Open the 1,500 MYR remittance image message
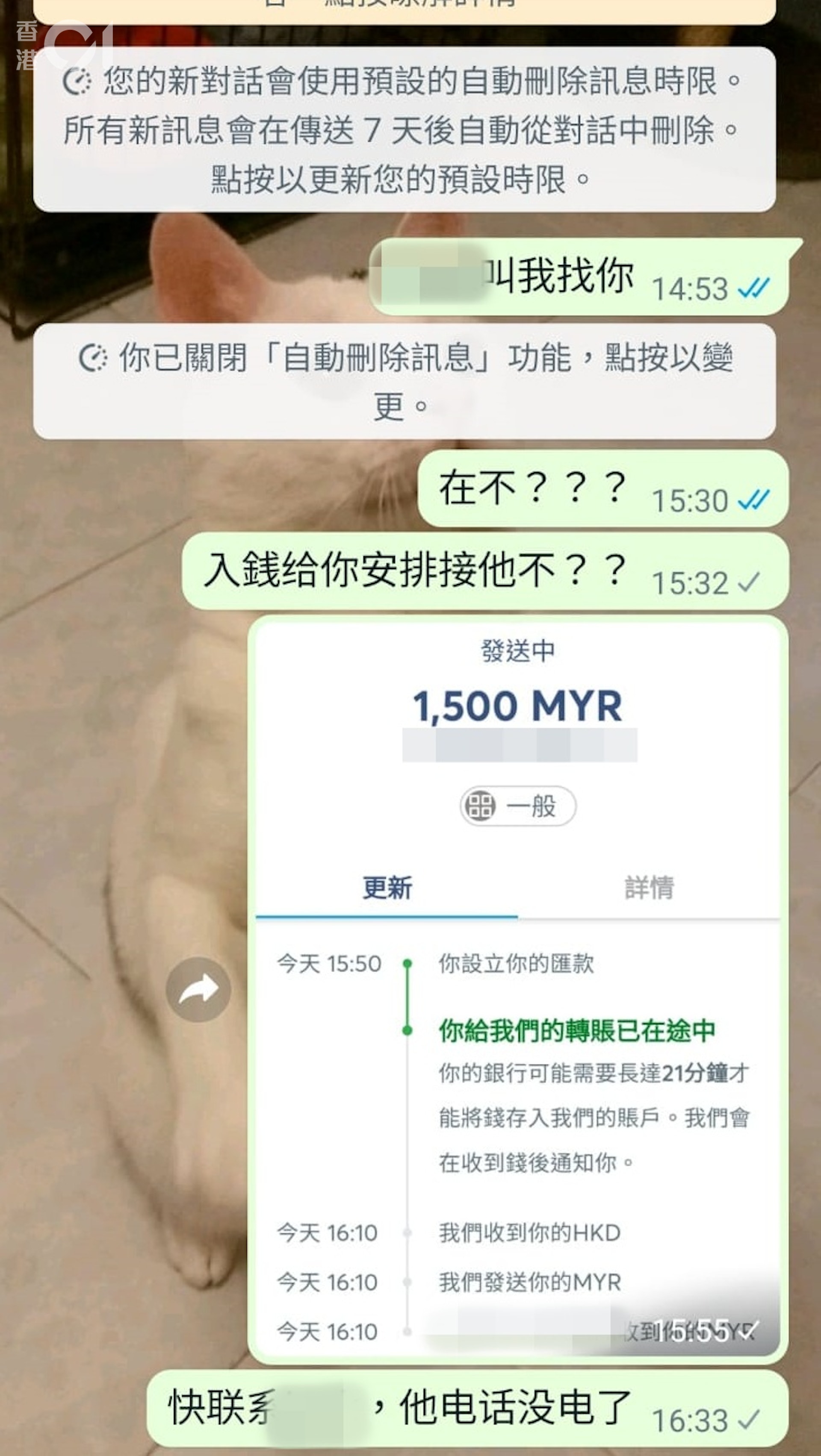Viewport: 821px width, 1456px height. coord(517,989)
